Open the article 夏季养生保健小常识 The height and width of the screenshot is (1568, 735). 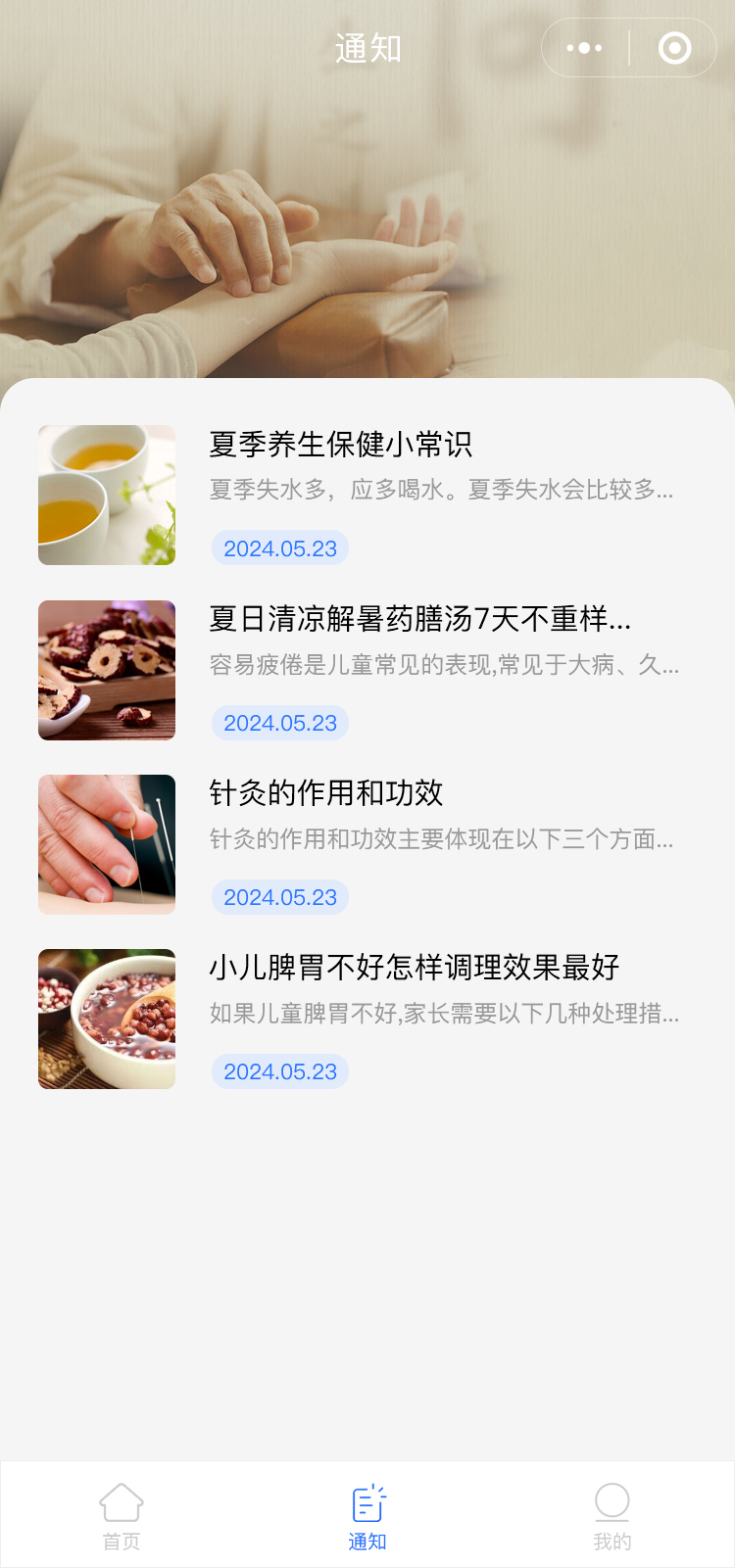click(340, 445)
